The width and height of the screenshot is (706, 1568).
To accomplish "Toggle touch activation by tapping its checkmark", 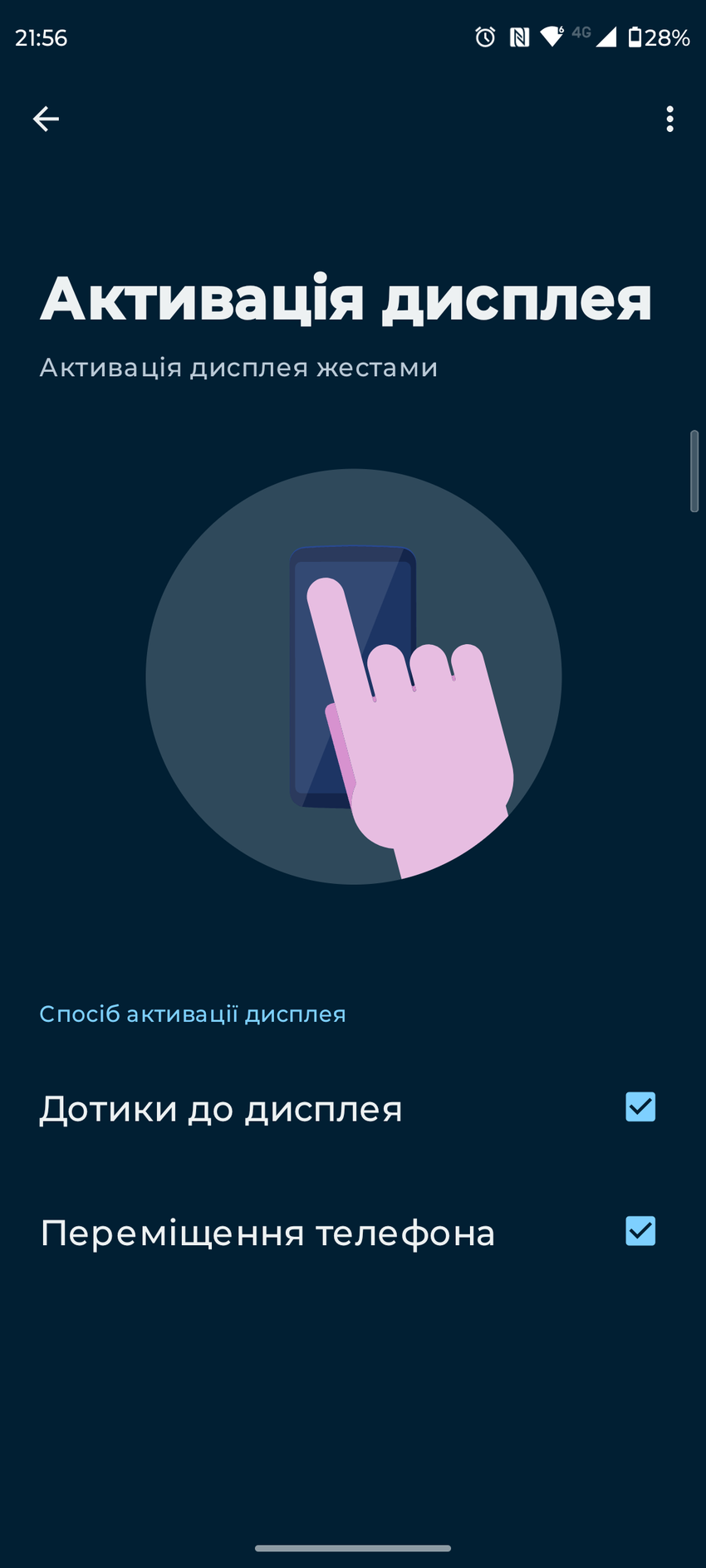I will 640,1106.
